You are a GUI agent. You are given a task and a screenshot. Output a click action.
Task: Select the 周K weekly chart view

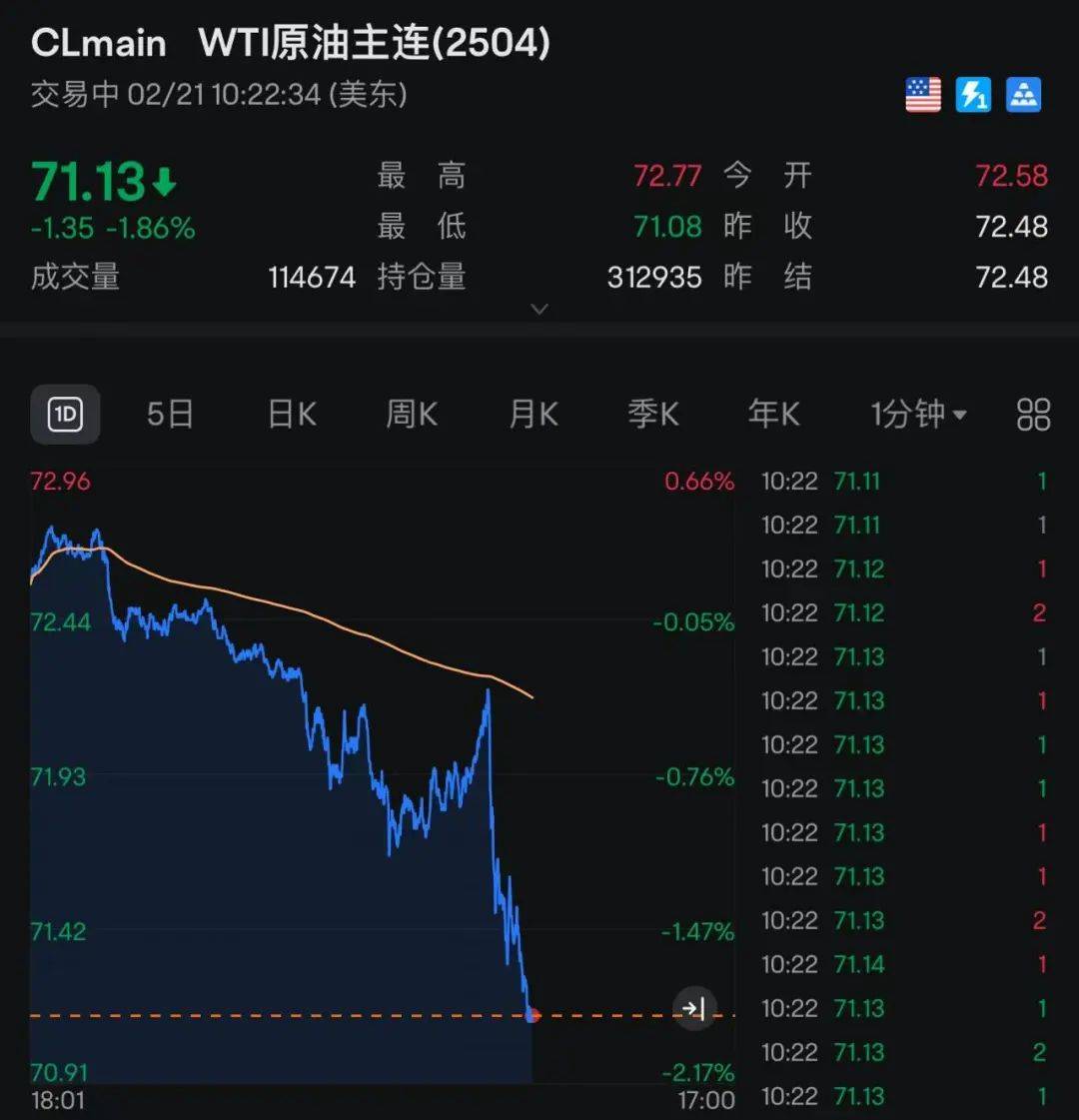pos(411,414)
